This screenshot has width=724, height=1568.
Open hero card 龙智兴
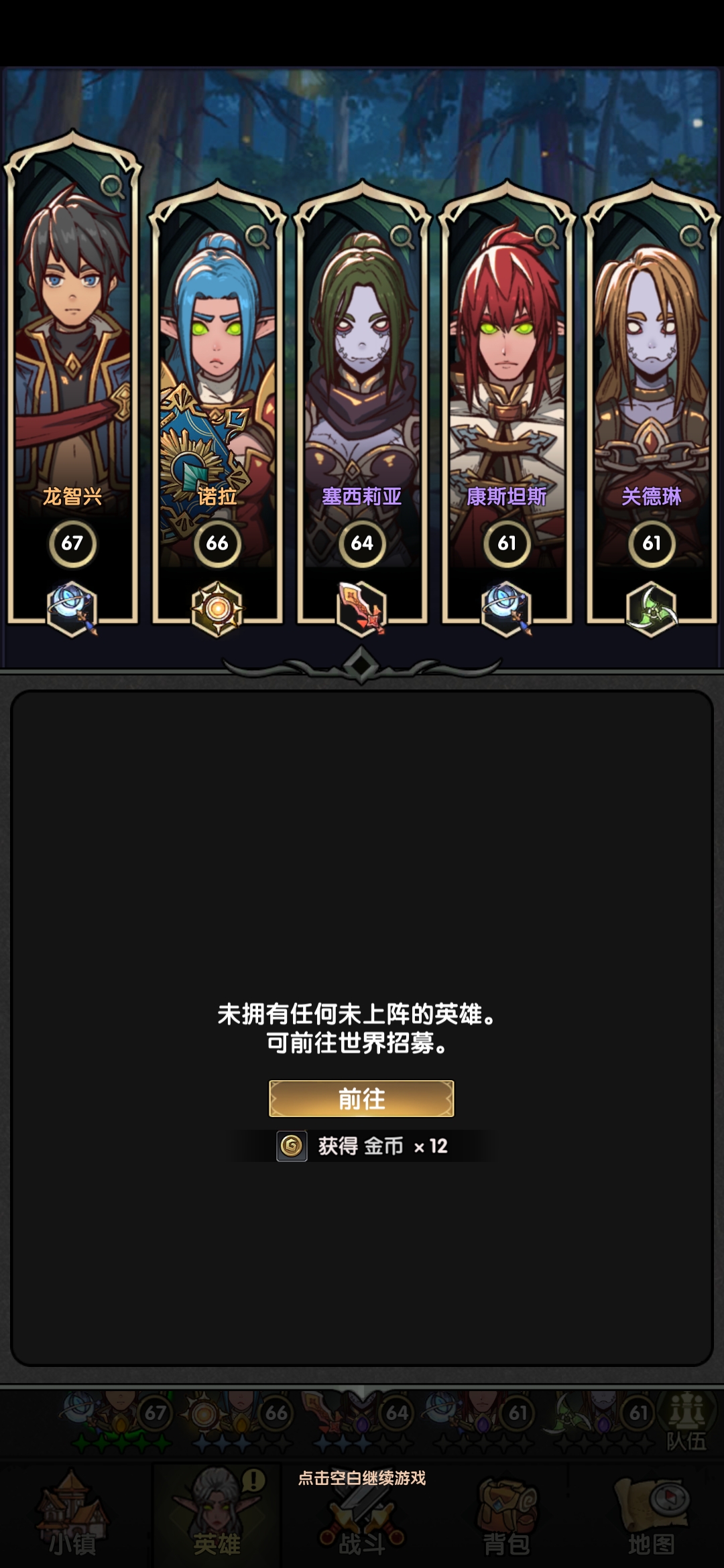click(x=72, y=375)
